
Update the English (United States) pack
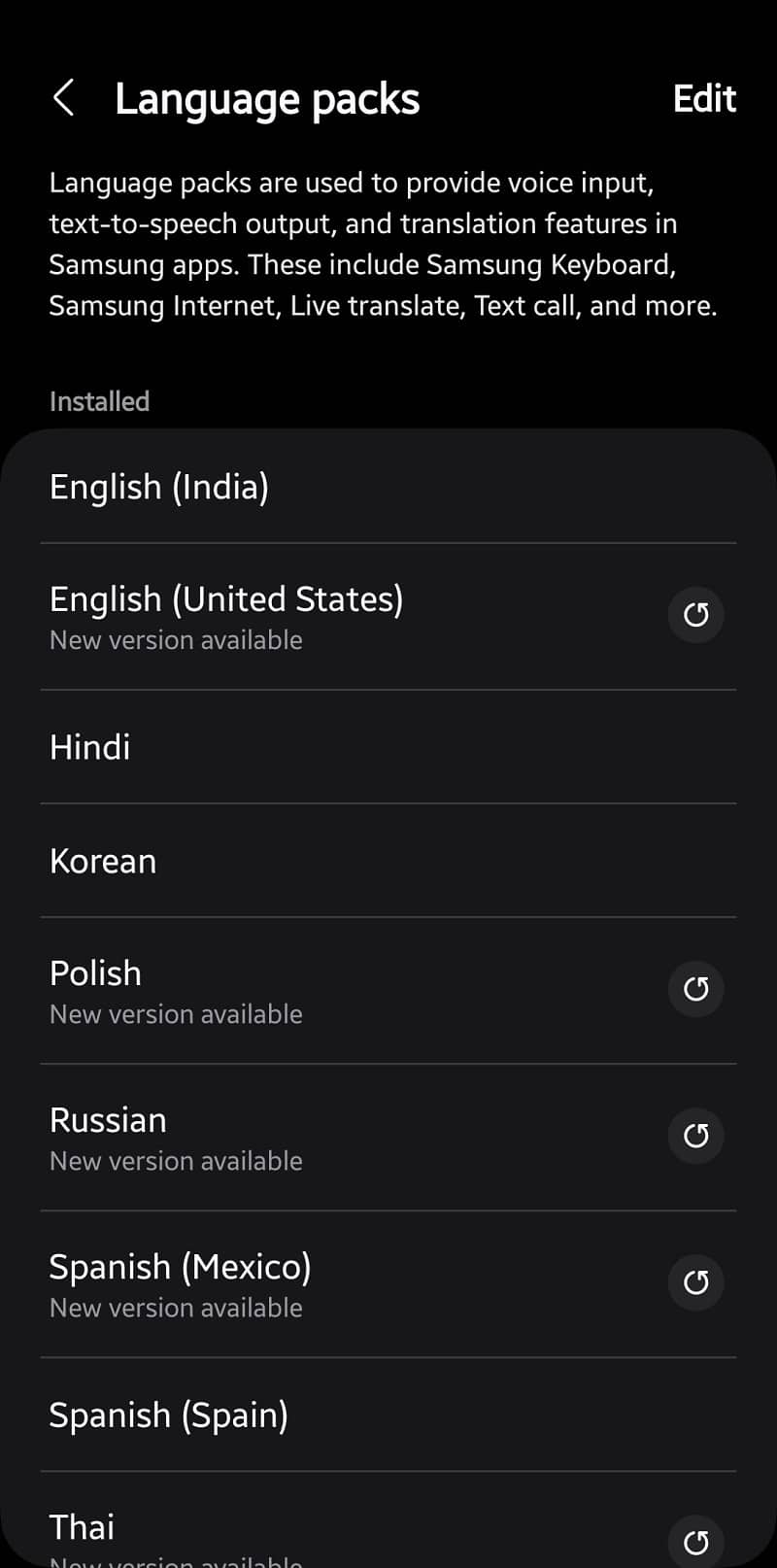696,614
